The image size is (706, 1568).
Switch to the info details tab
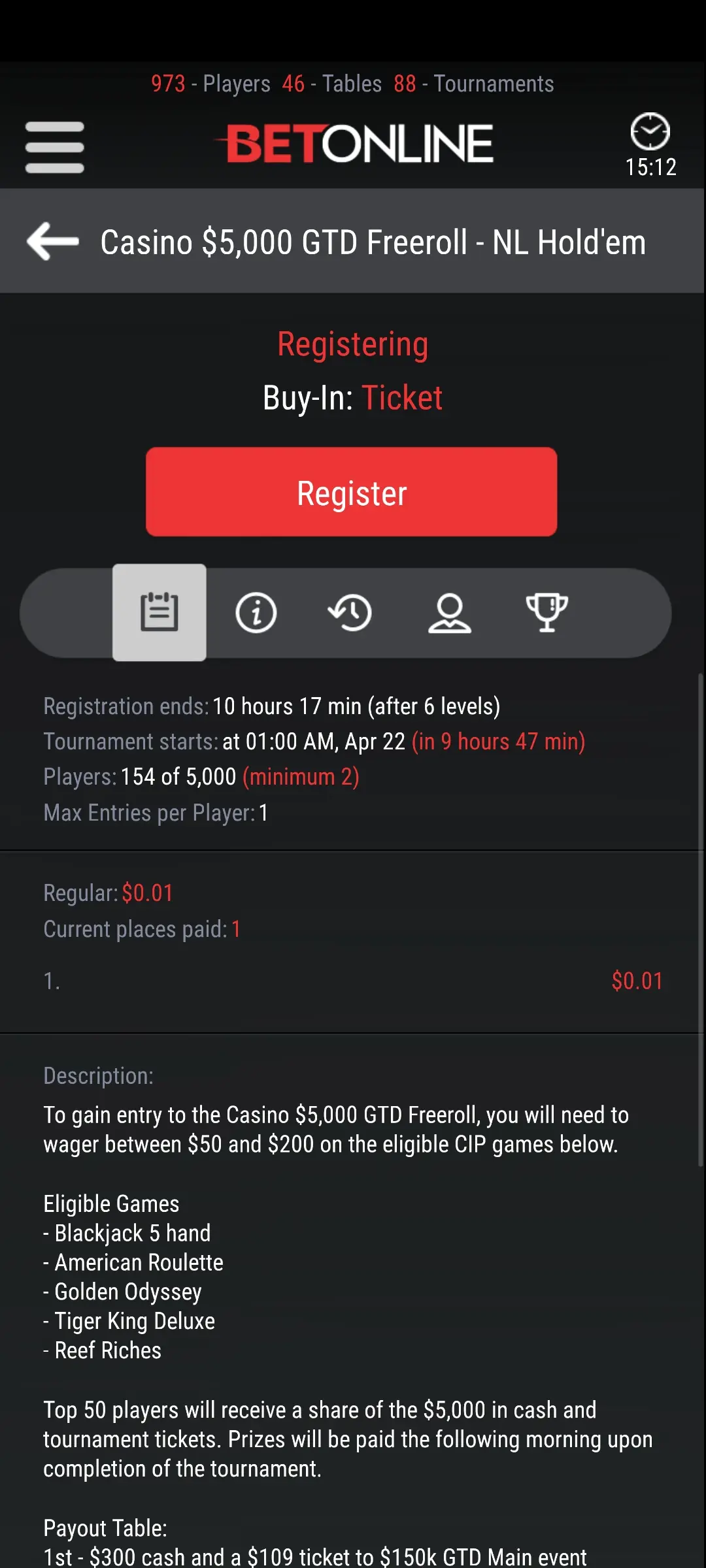(x=256, y=612)
